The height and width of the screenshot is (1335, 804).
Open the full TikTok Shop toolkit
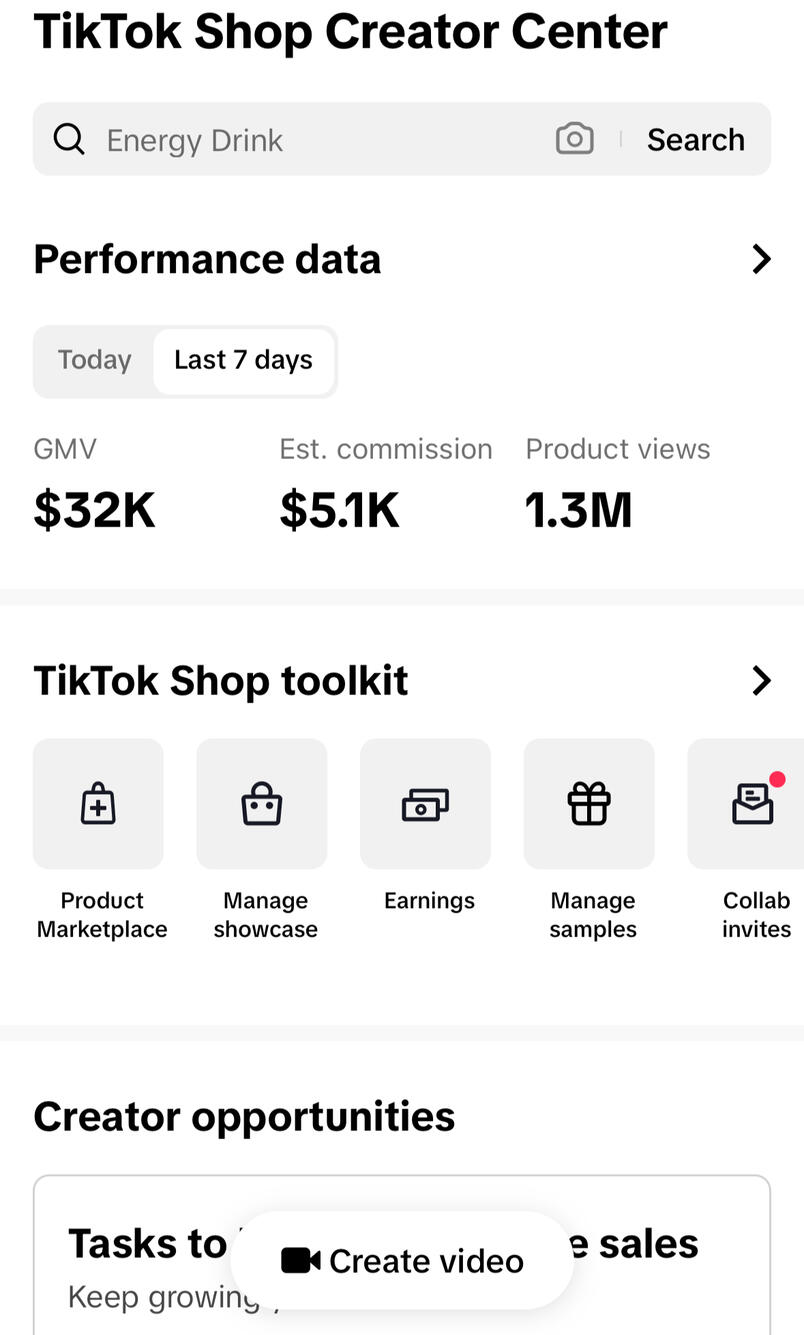[x=761, y=681]
